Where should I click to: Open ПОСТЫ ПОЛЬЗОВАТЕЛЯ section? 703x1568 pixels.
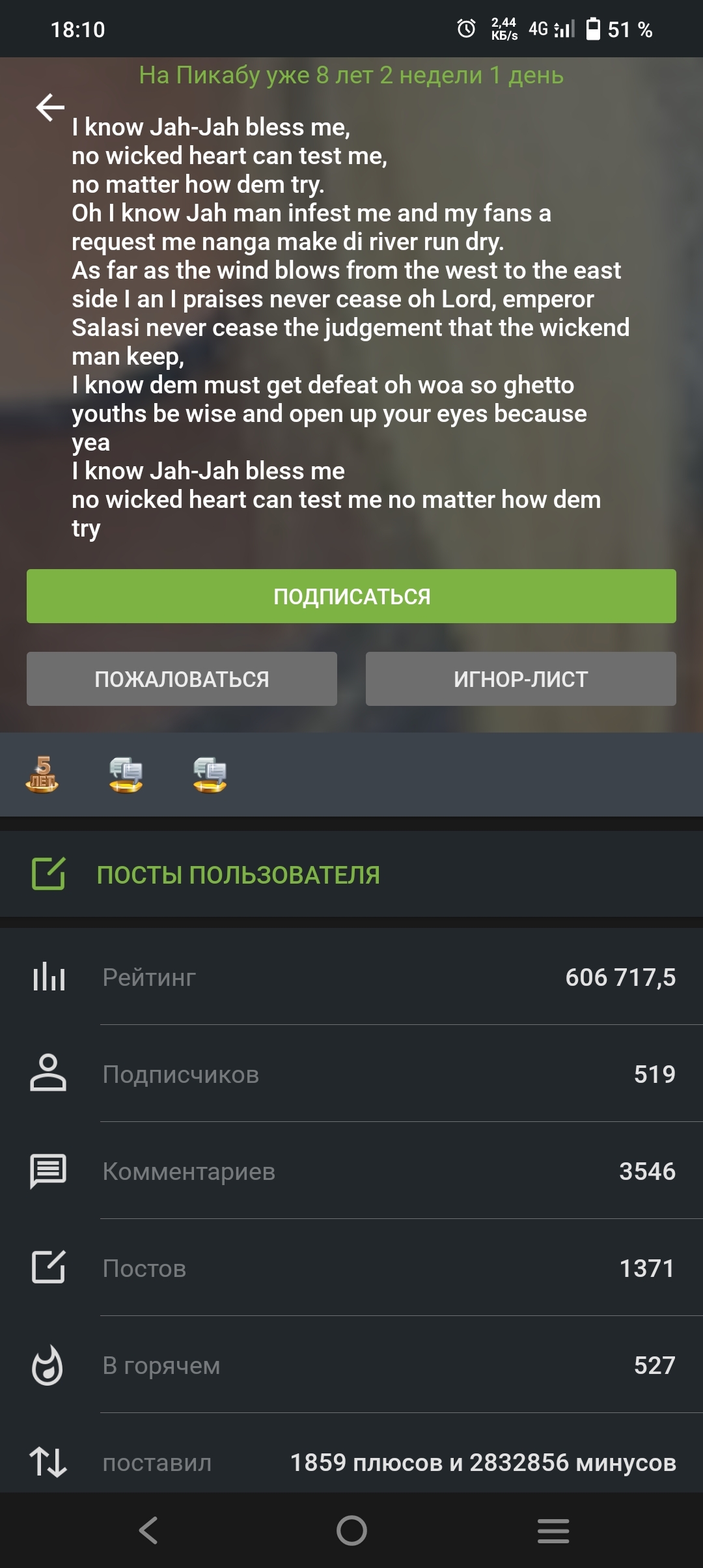click(x=238, y=875)
